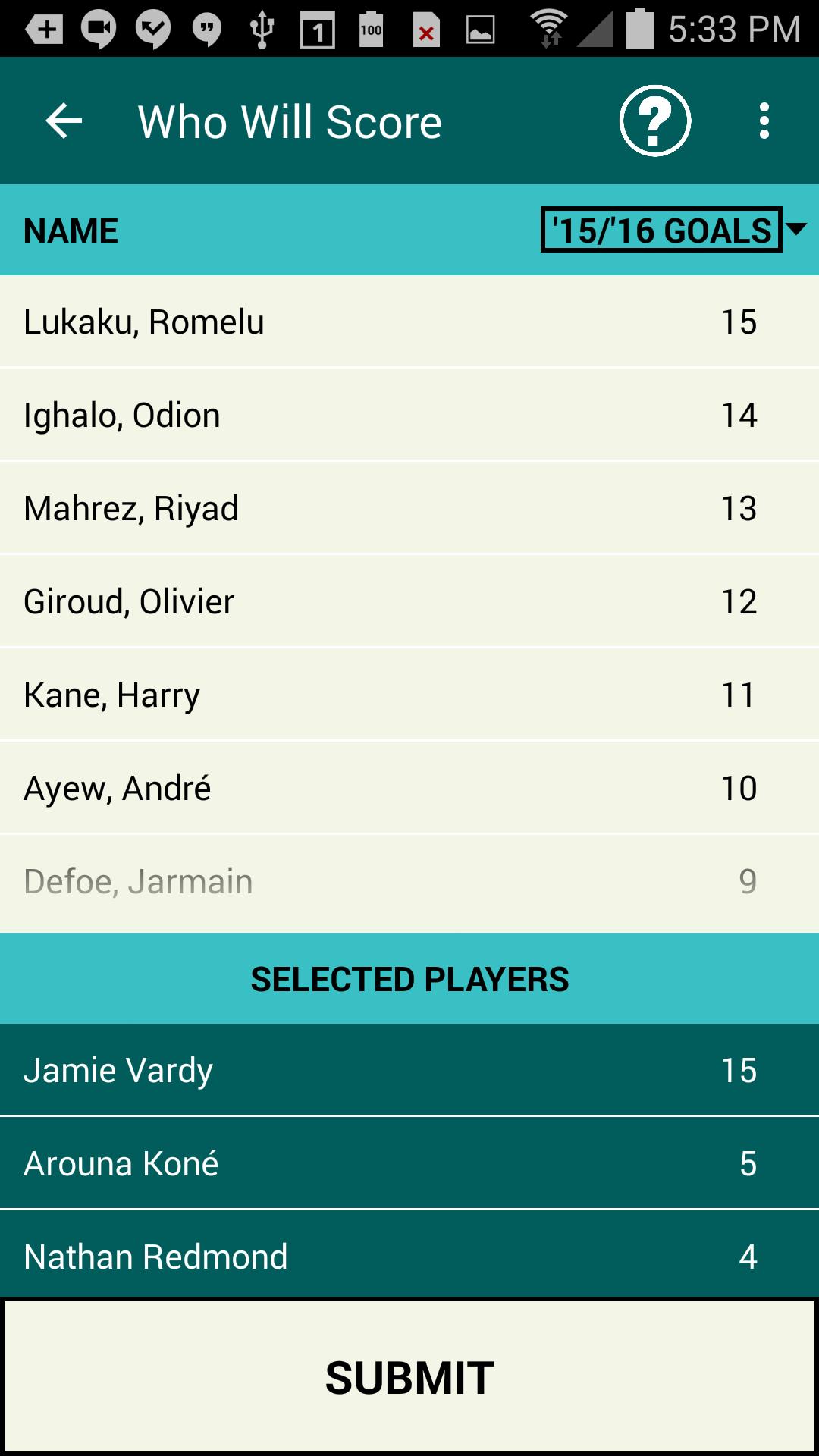Remove Arouna Koné from selected players
The height and width of the screenshot is (1456, 819).
pos(303,1163)
